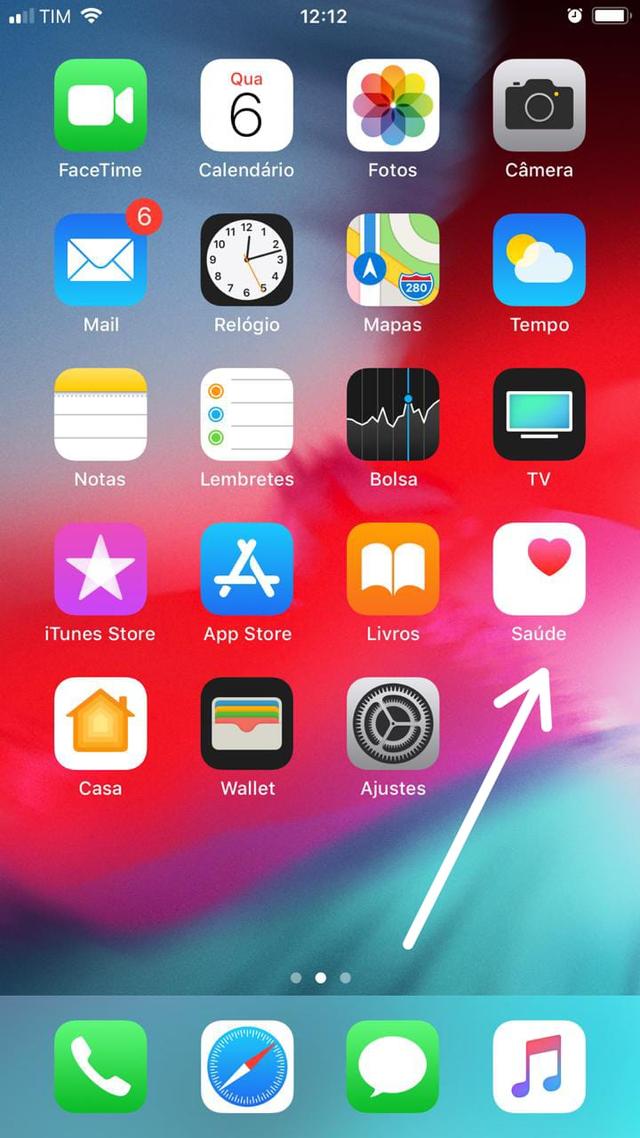Open the FaceTime app
640x1138 pixels.
click(100, 105)
